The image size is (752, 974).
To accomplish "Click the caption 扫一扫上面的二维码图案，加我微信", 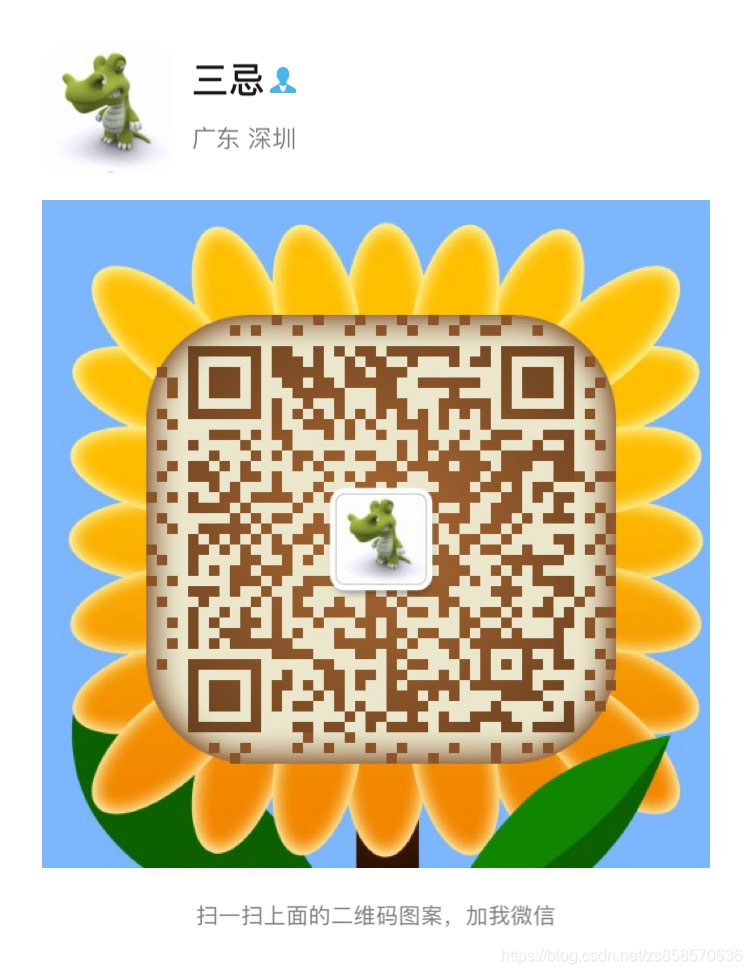I will click(x=376, y=914).
